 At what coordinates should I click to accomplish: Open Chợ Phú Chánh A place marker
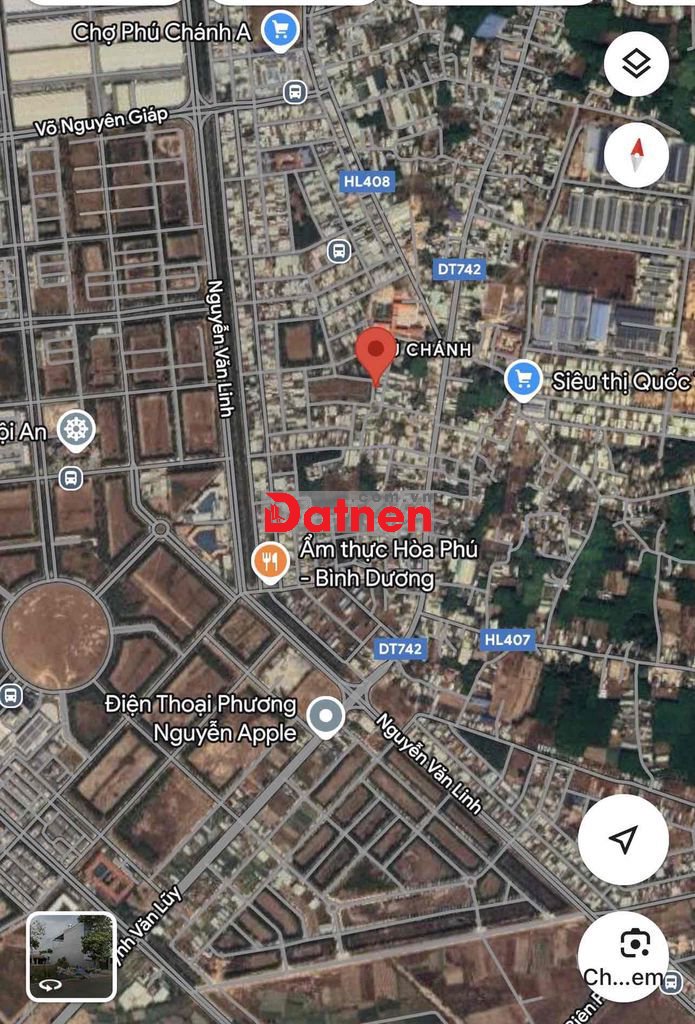click(x=280, y=30)
